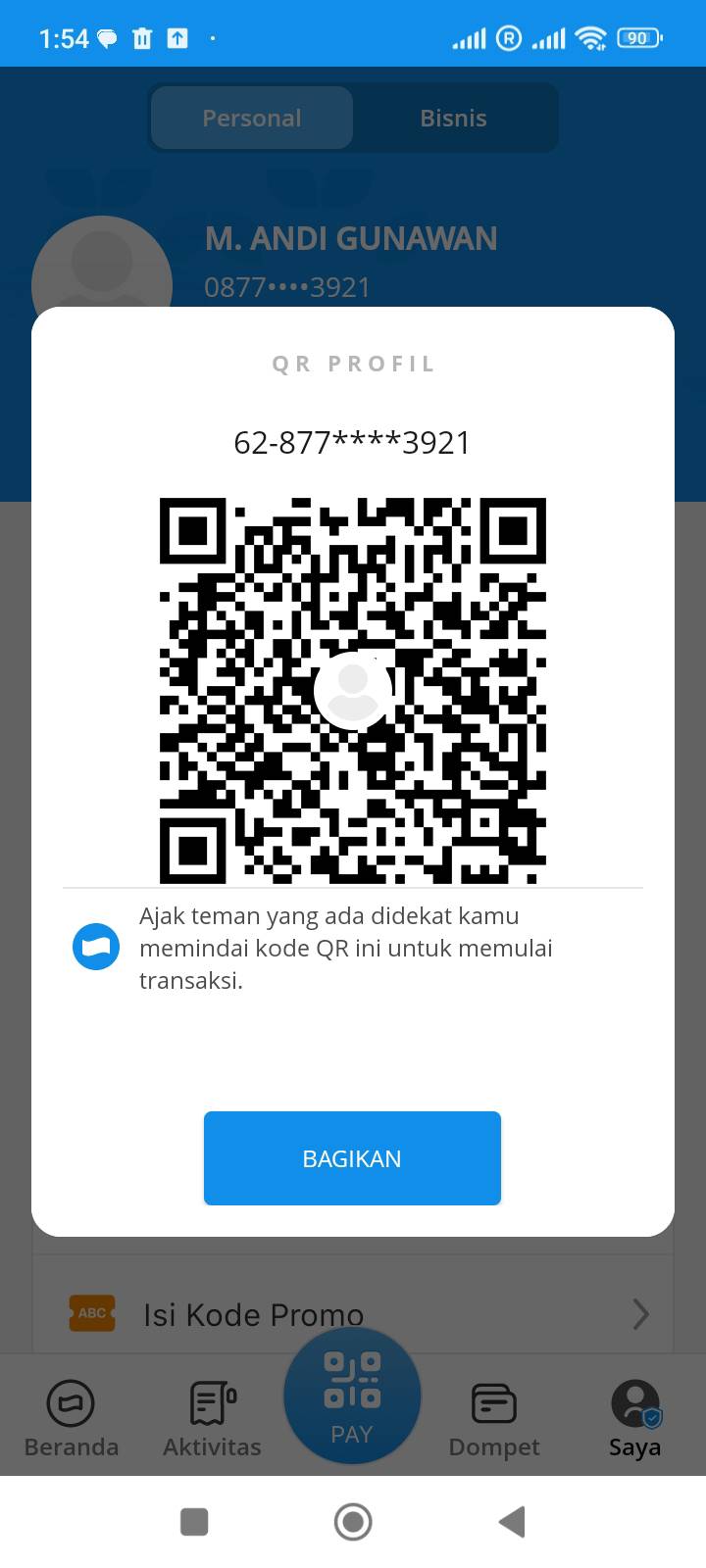706x1568 pixels.
Task: Switch to the Personal tab
Action: (x=252, y=118)
